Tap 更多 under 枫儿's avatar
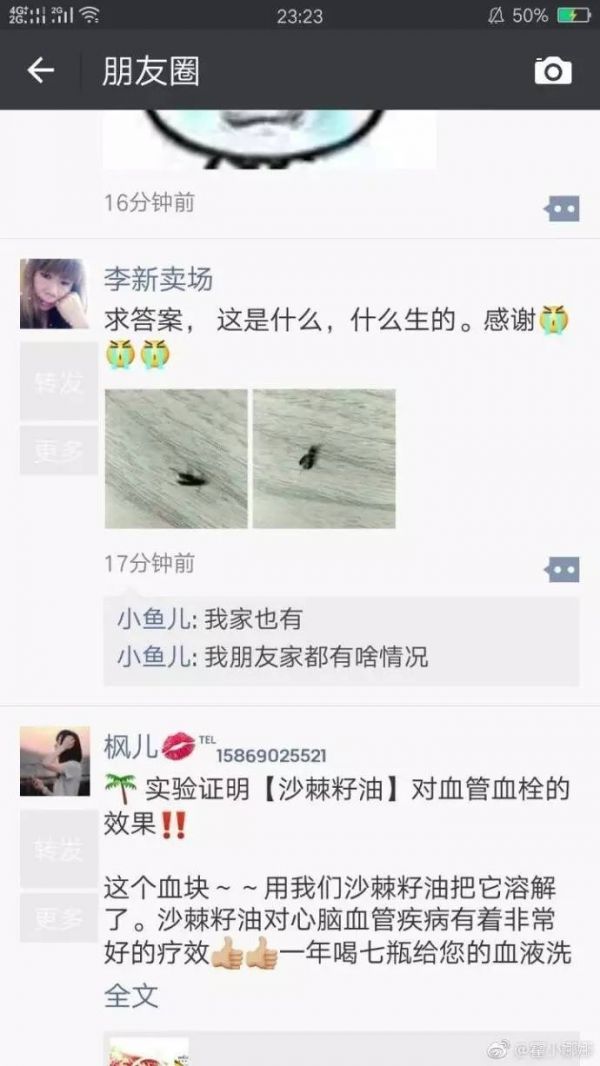 (59, 918)
